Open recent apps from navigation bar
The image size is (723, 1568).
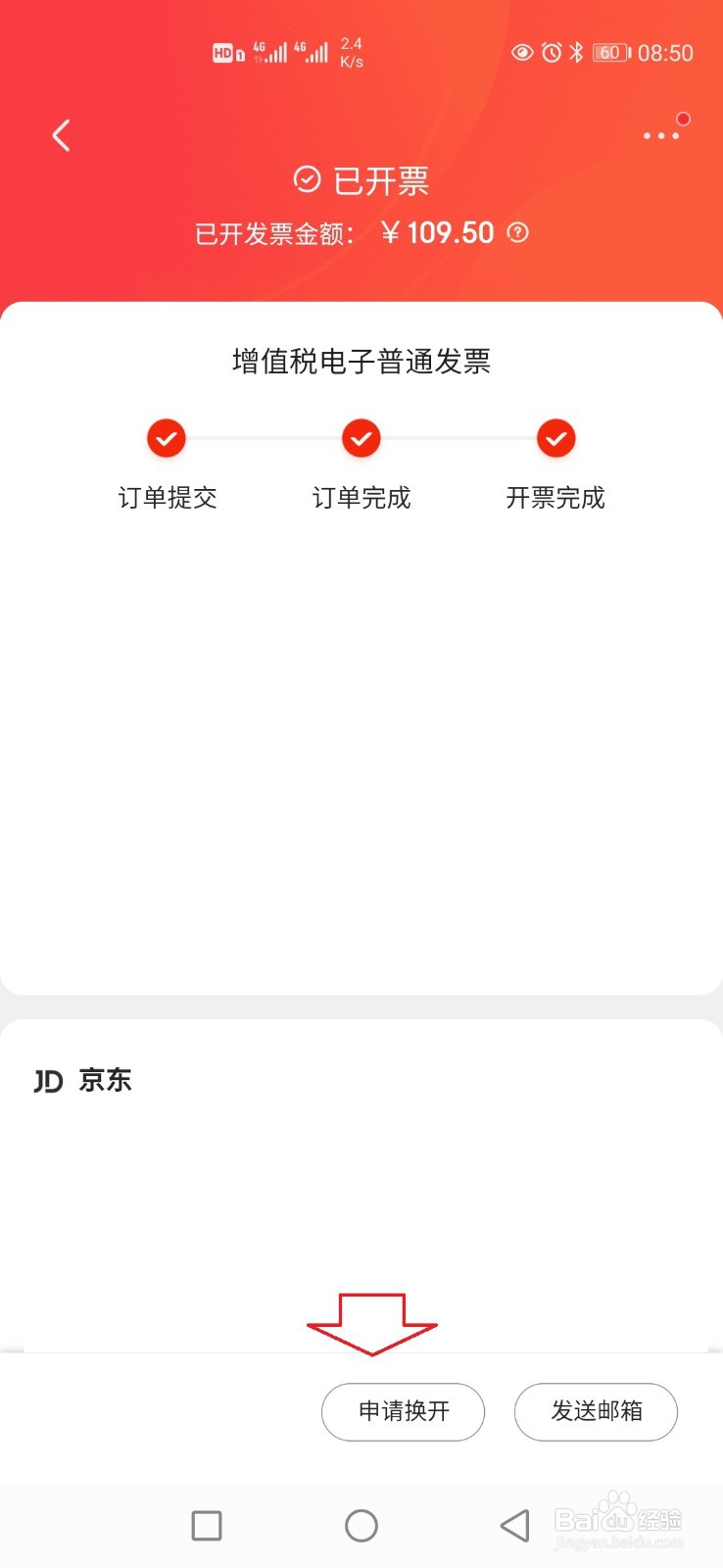207,1525
